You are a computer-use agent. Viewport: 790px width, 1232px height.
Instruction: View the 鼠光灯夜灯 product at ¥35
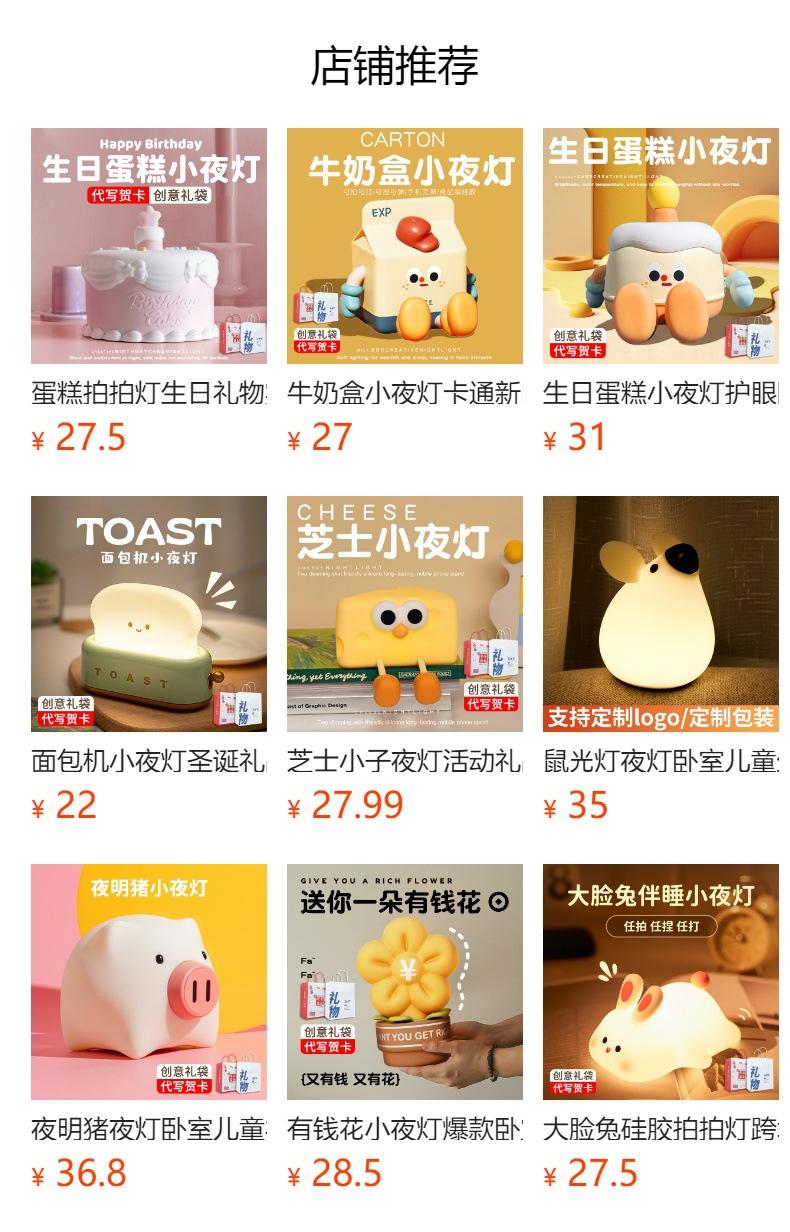pyautogui.click(x=661, y=614)
